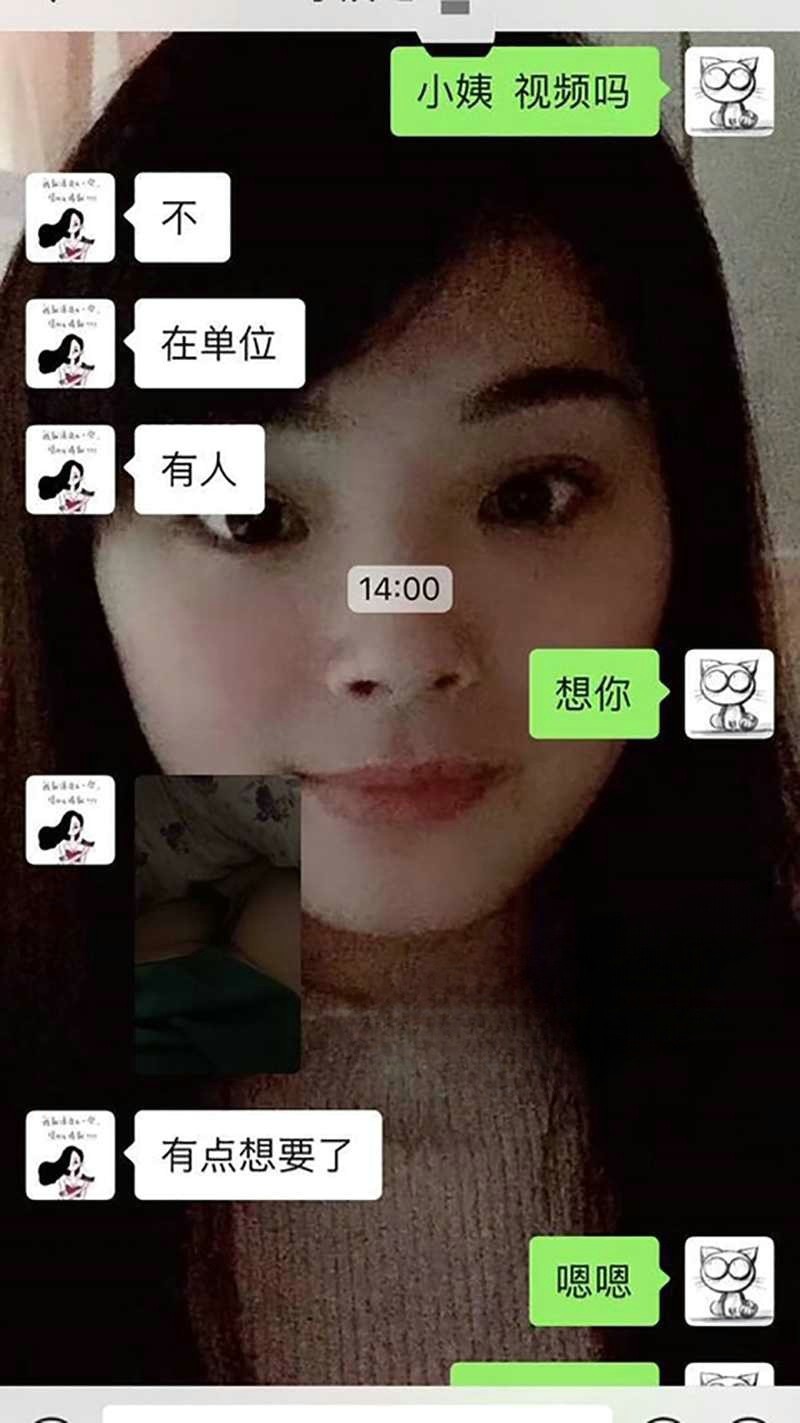Tap own cat avatar beside "想你"
This screenshot has height=1423, width=800.
pos(728,693)
